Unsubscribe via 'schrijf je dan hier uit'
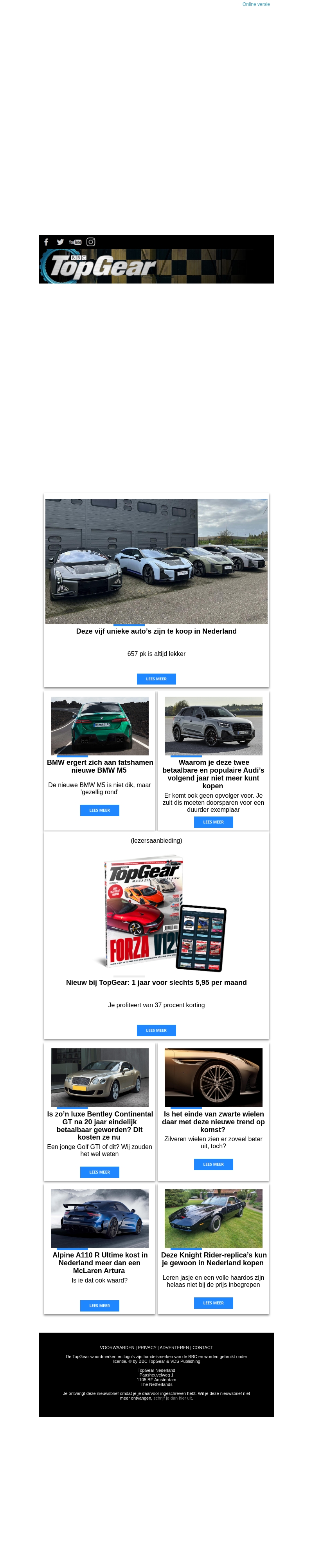This screenshot has width=313, height=1568. (173, 1398)
